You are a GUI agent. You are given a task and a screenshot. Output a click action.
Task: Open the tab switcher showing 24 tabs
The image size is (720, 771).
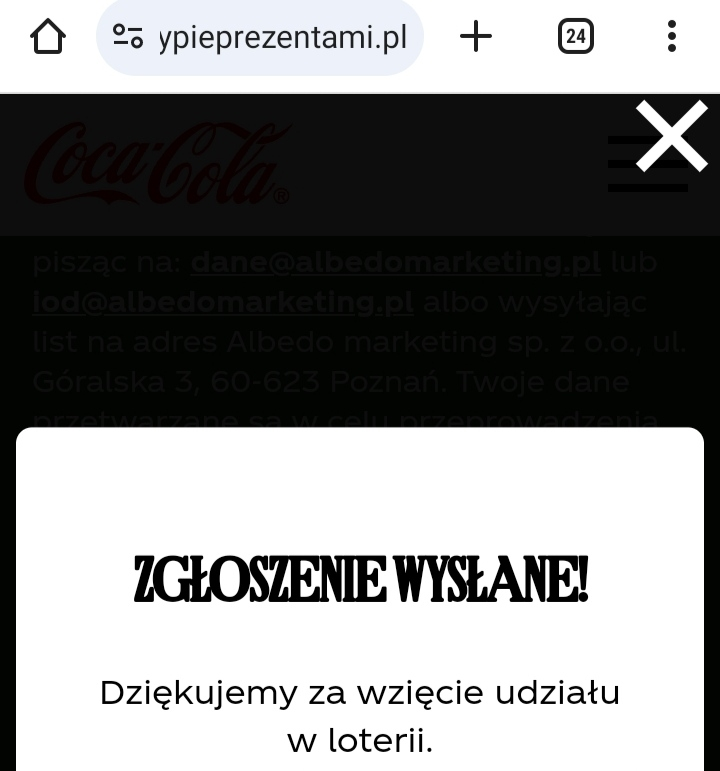click(x=575, y=37)
